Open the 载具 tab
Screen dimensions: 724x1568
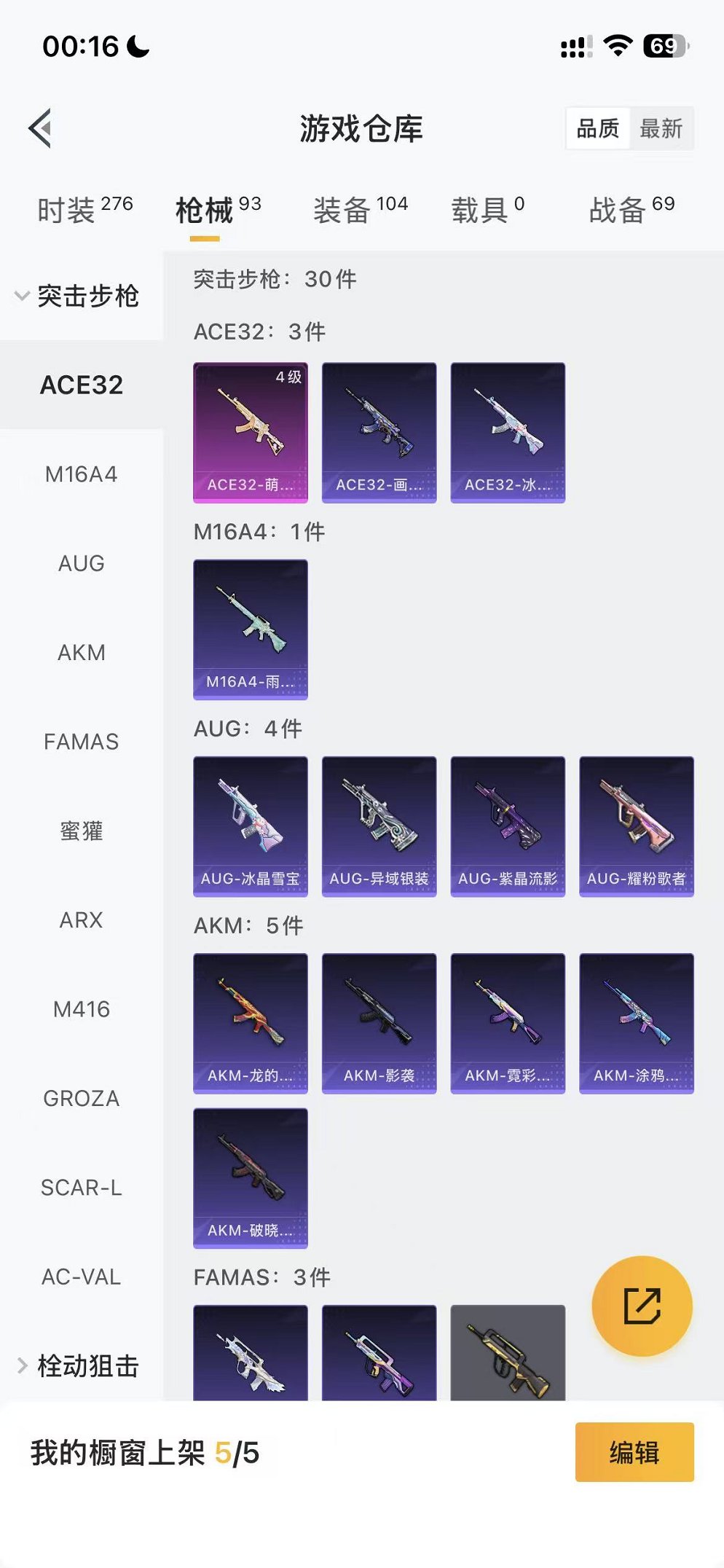(x=487, y=210)
